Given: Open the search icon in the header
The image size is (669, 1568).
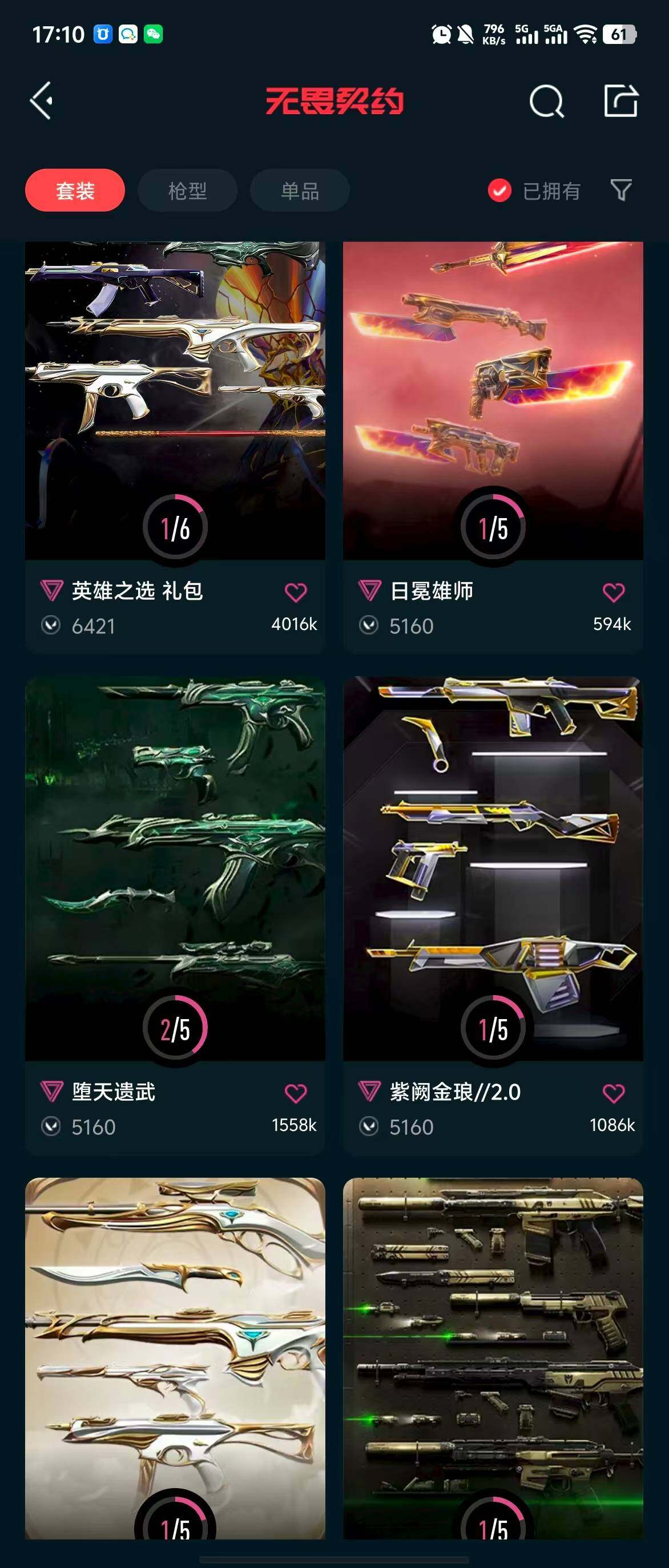Looking at the screenshot, I should (546, 101).
